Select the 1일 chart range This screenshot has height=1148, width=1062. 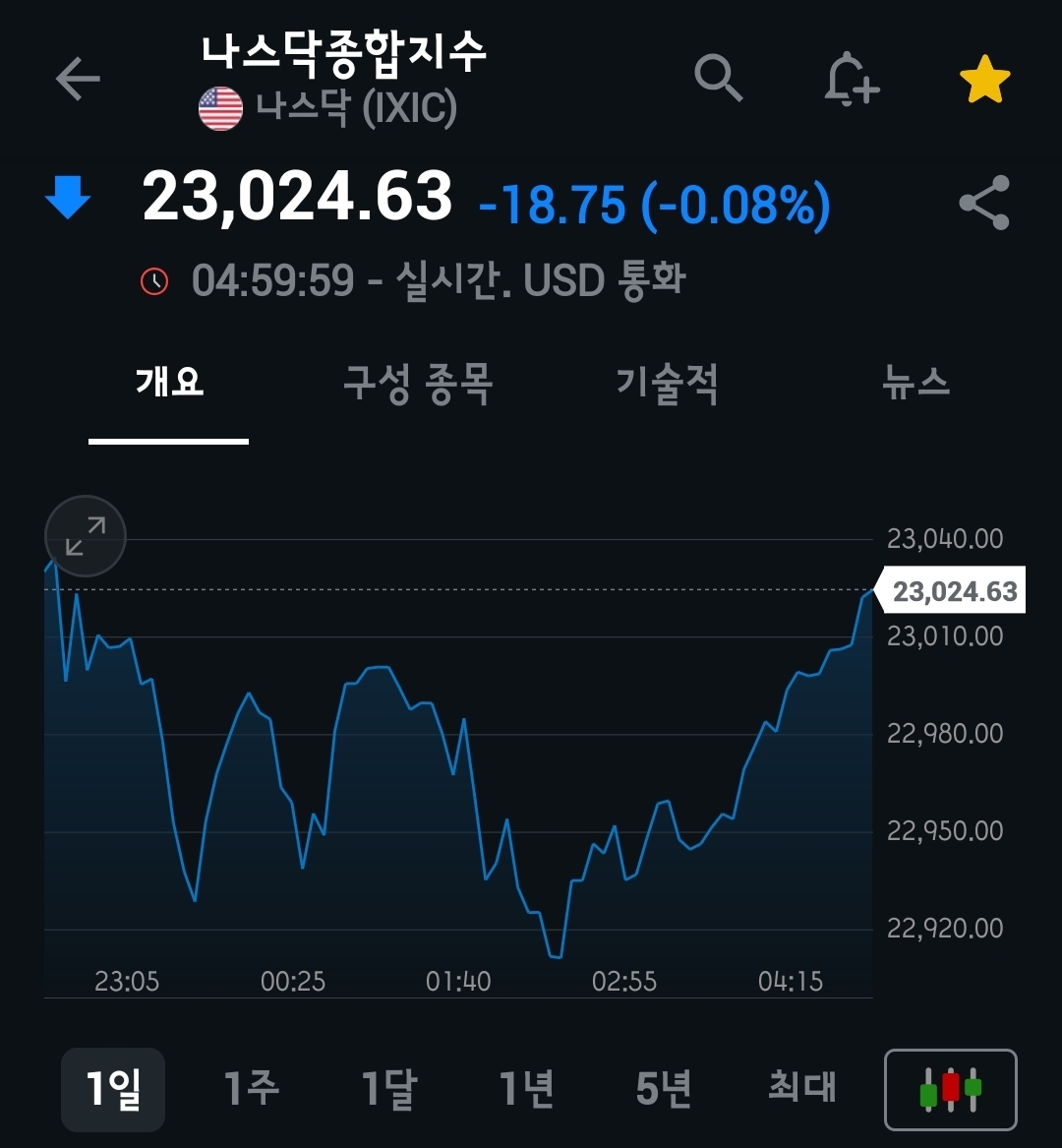point(113,1089)
